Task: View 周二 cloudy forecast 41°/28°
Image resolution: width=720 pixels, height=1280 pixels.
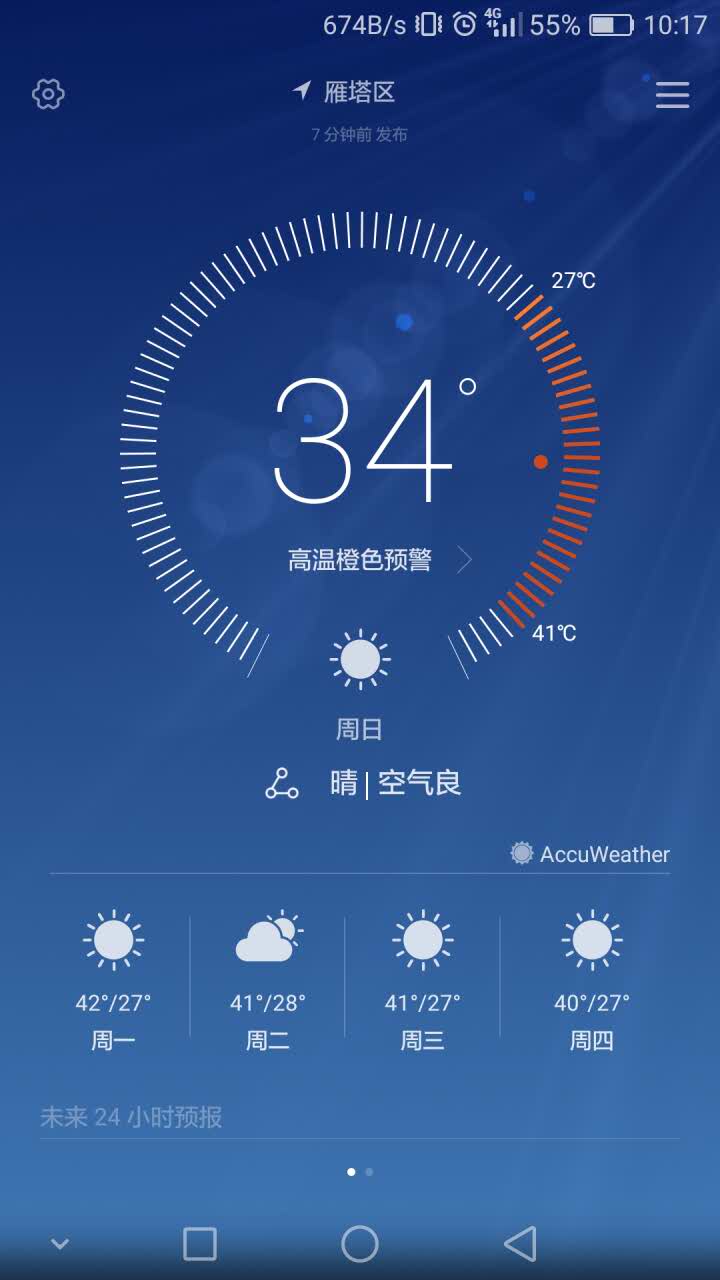Action: pos(268,978)
